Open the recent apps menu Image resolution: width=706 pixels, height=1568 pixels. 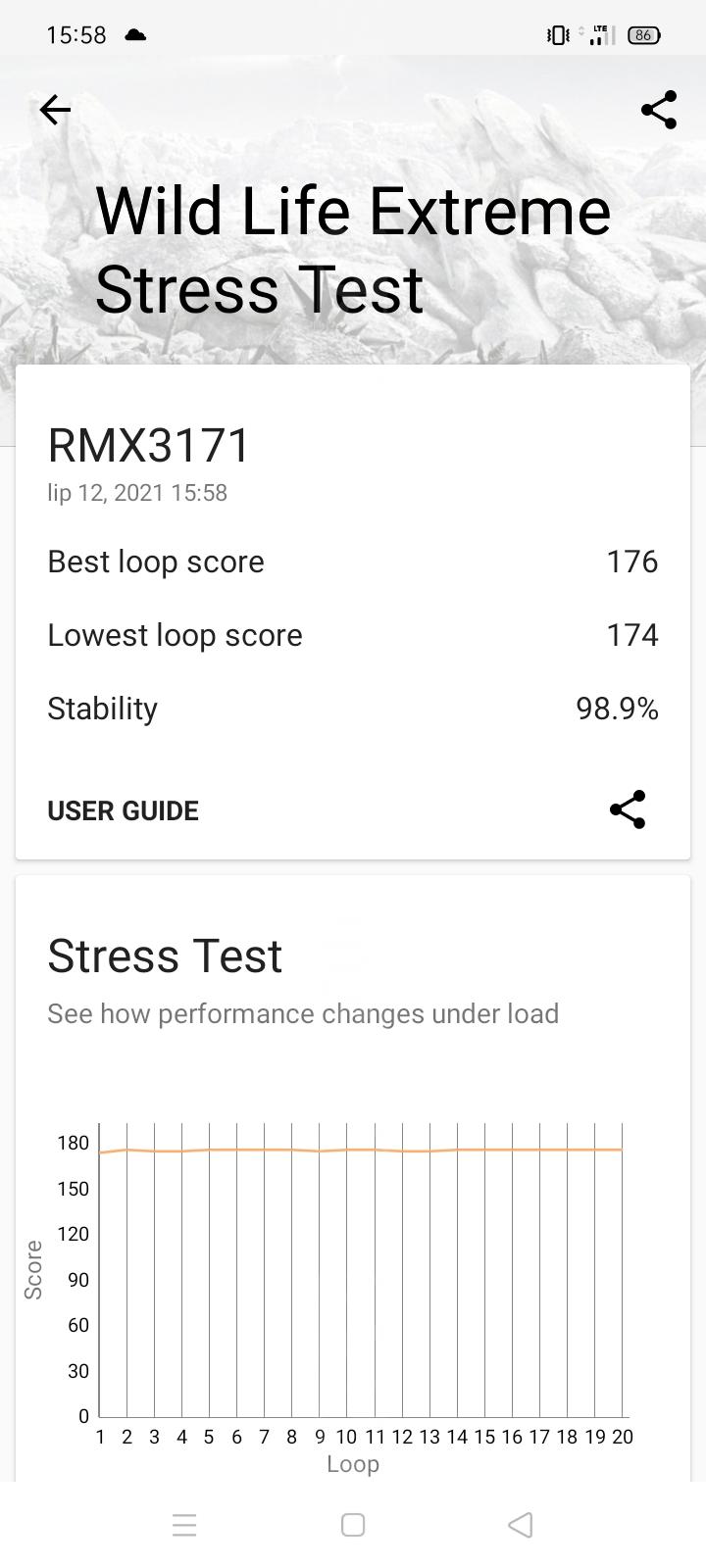click(184, 1525)
